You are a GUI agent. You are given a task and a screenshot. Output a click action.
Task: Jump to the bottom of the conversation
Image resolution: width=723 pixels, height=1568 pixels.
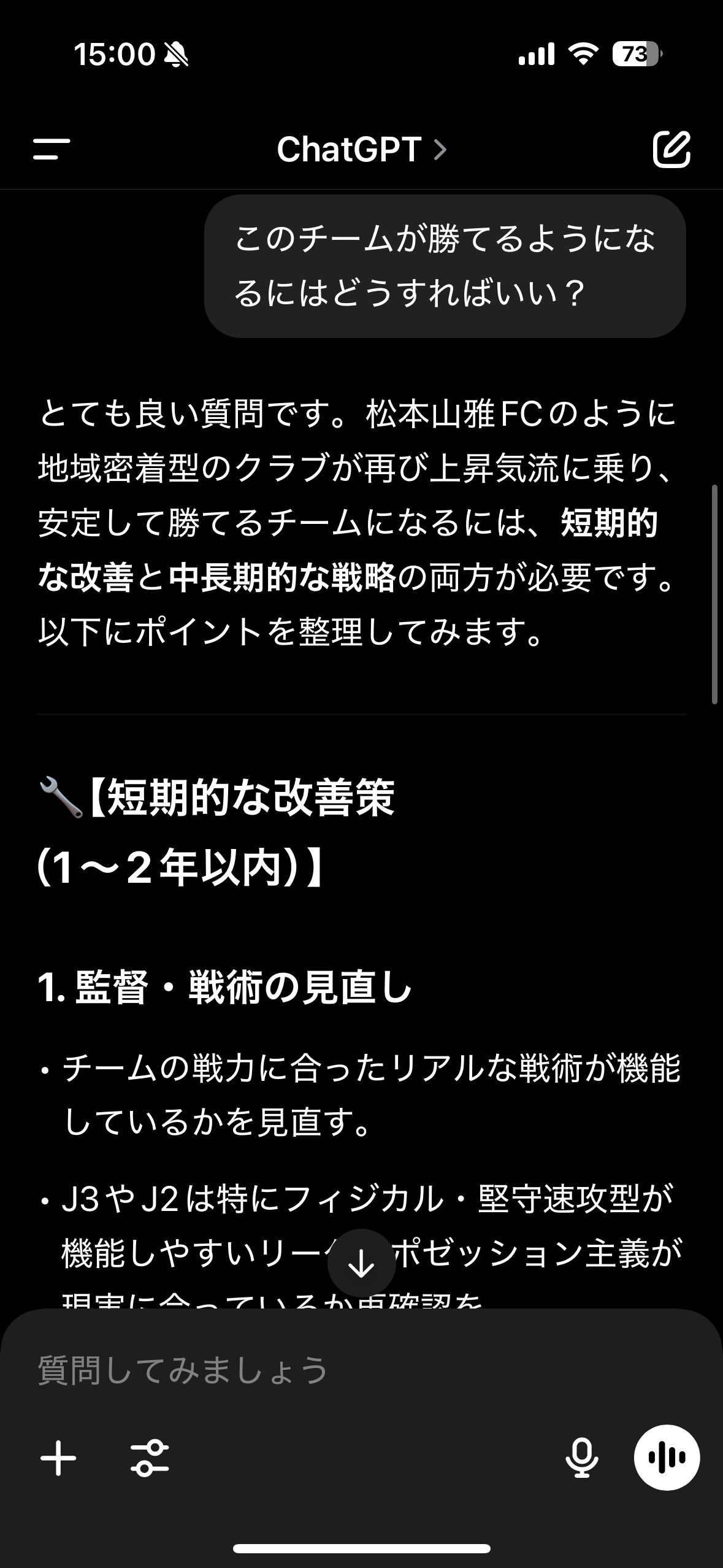(361, 1263)
